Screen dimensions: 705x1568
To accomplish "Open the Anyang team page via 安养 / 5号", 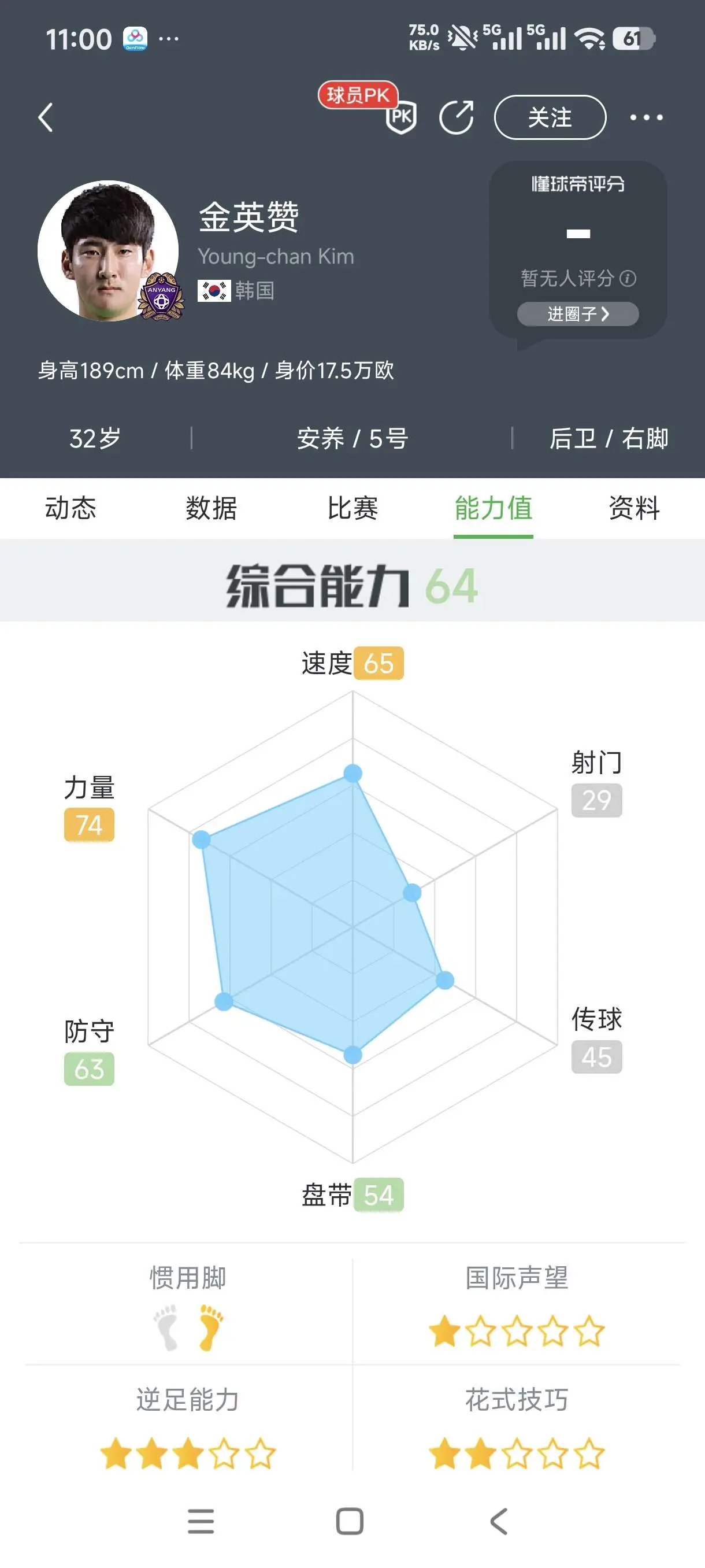I will click(352, 438).
